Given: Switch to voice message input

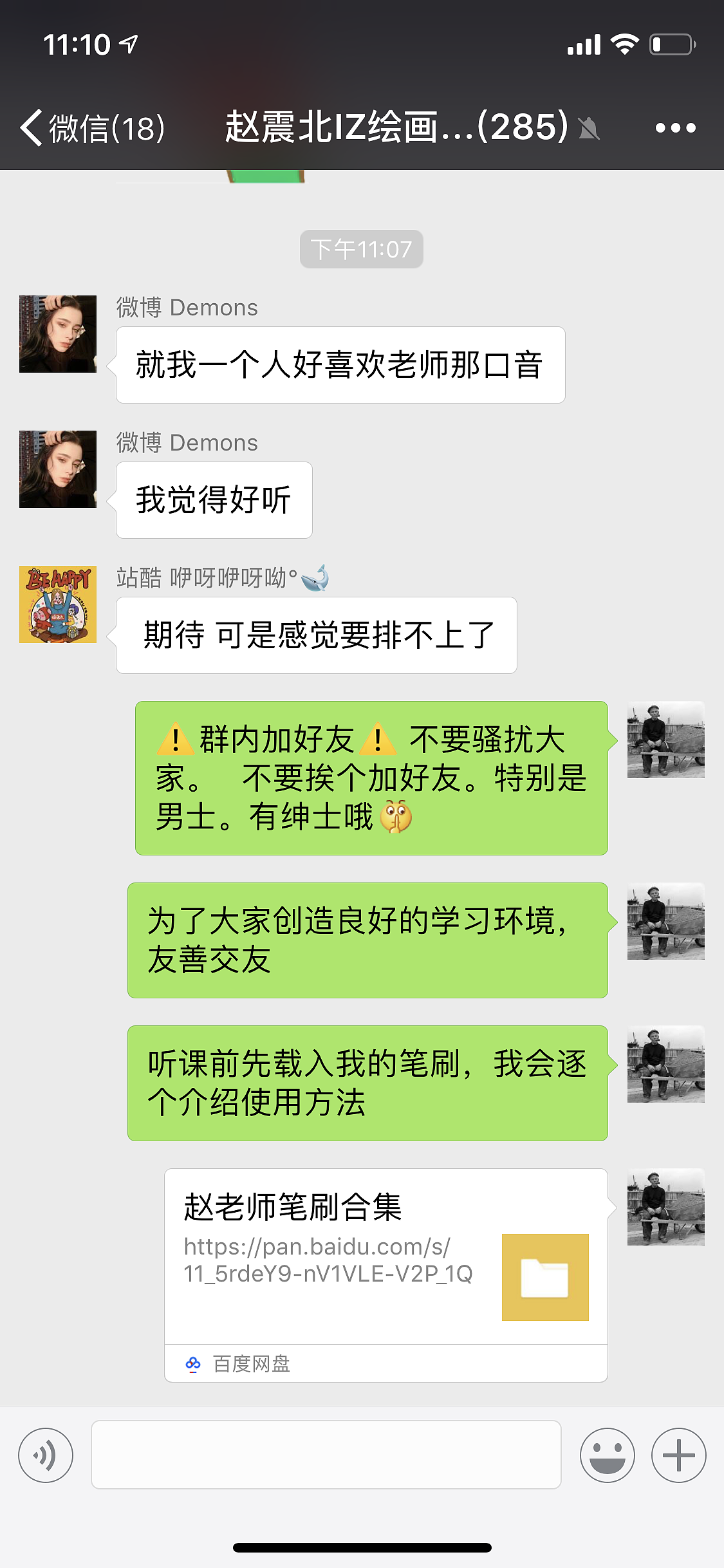Looking at the screenshot, I should pos(46,1455).
